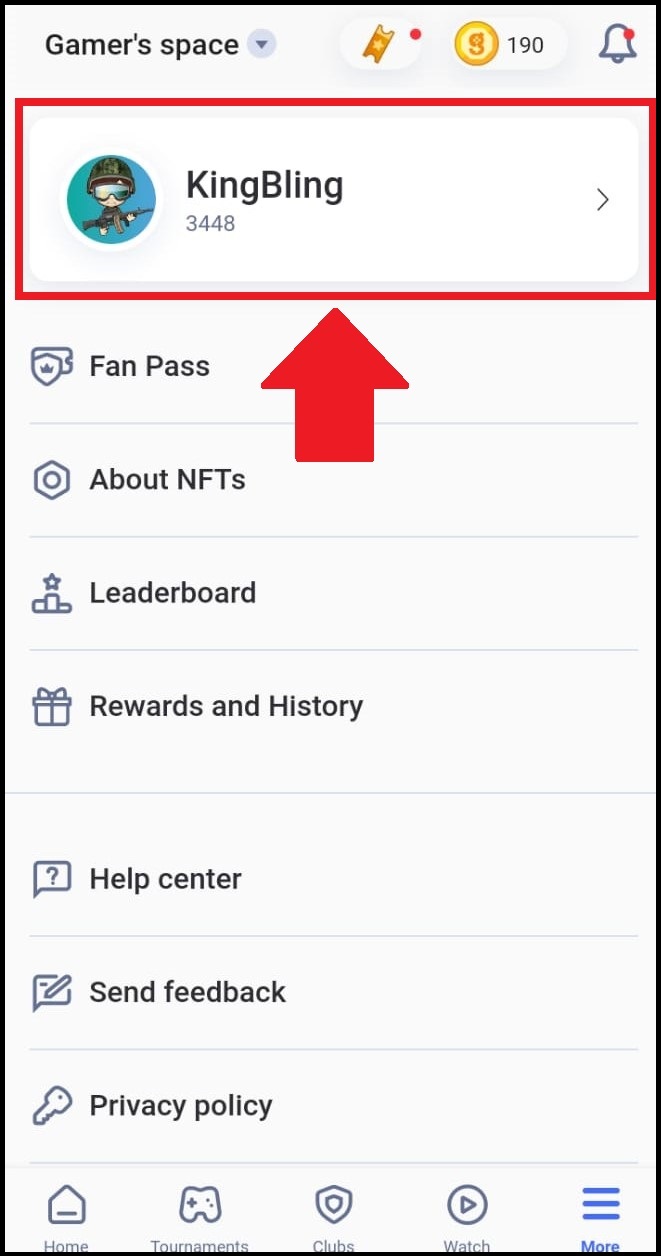Open the Privacy policy
The height and width of the screenshot is (1256, 661).
point(334,1106)
